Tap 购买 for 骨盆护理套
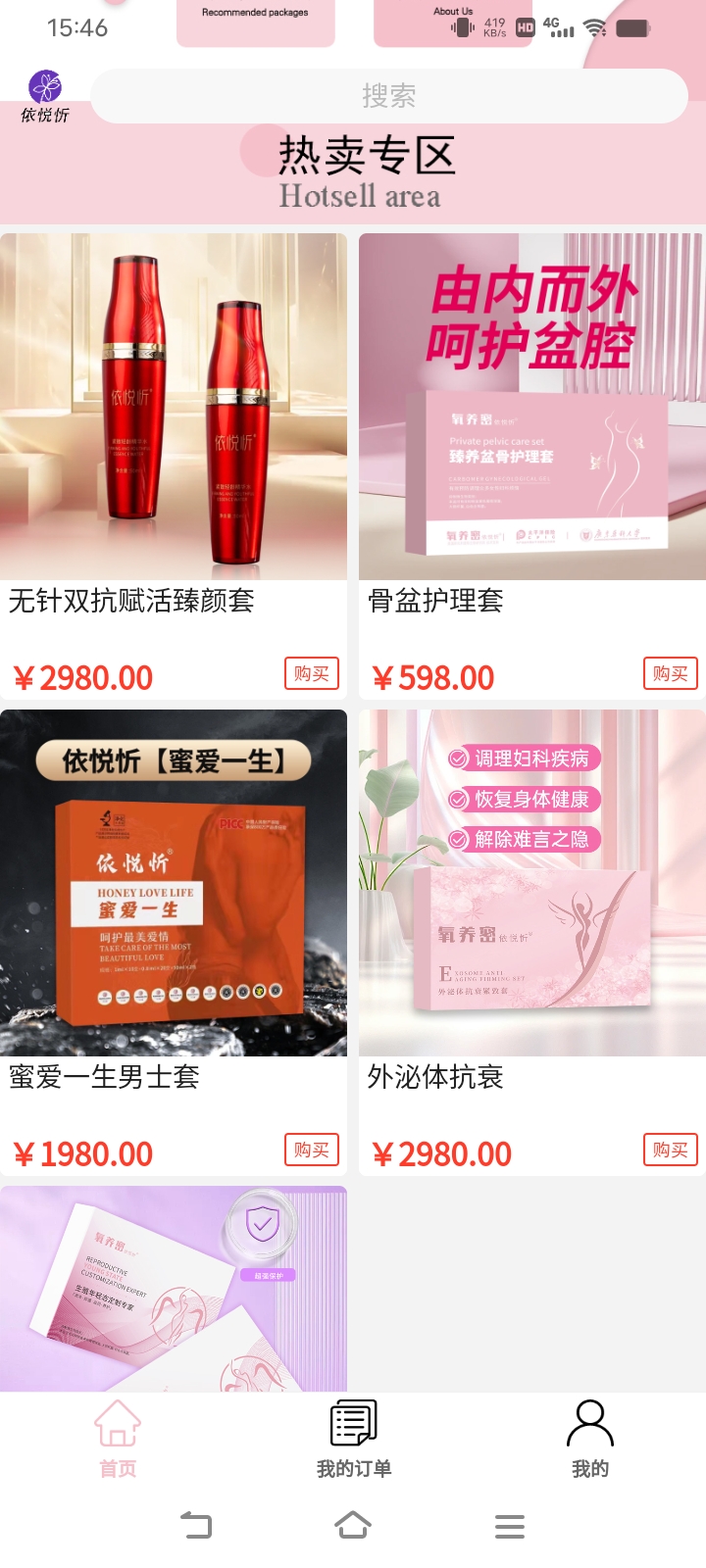This screenshot has width=706, height=1568. (x=670, y=673)
